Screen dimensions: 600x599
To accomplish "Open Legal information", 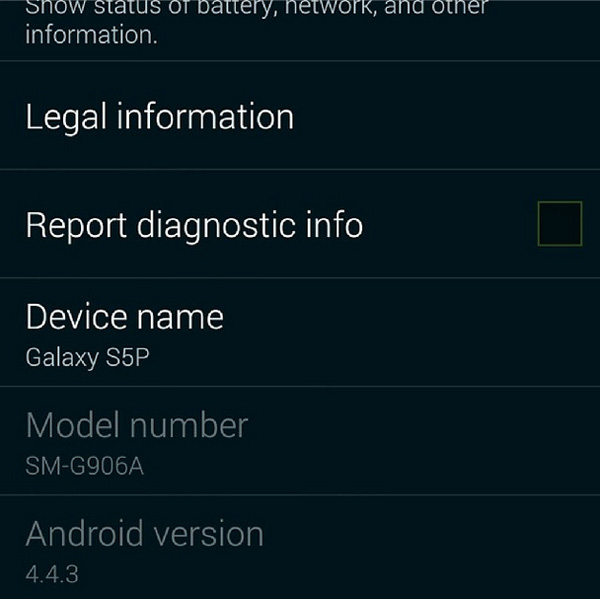I will (160, 117).
